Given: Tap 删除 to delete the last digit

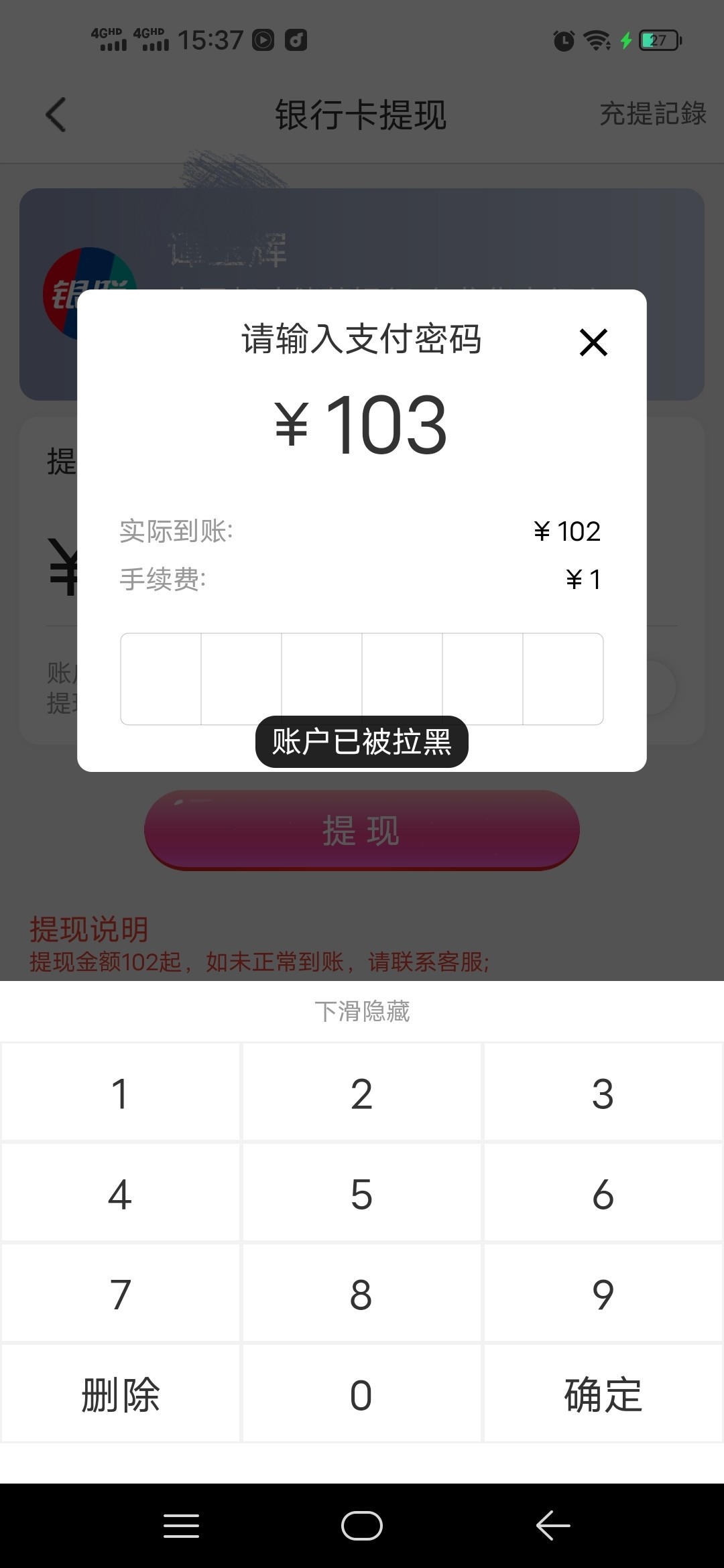Looking at the screenshot, I should (x=121, y=1394).
